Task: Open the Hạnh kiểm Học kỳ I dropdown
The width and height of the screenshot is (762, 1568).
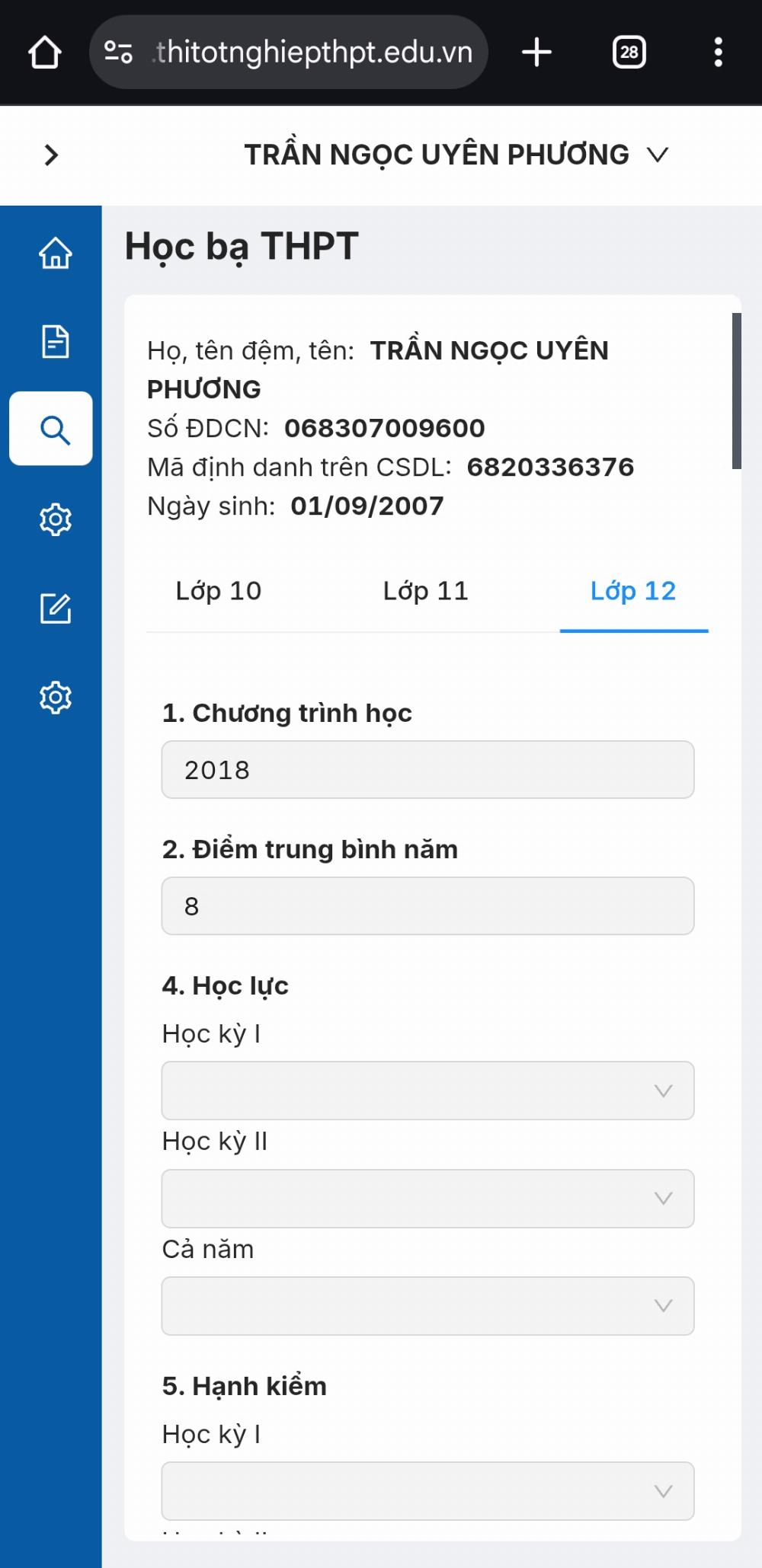Action: [427, 1491]
